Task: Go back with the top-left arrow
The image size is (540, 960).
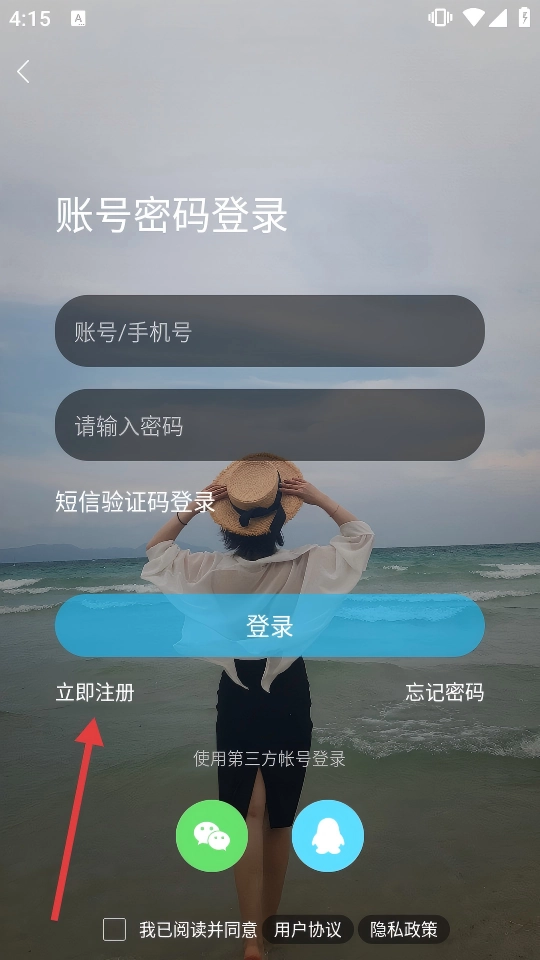Action: [23, 72]
